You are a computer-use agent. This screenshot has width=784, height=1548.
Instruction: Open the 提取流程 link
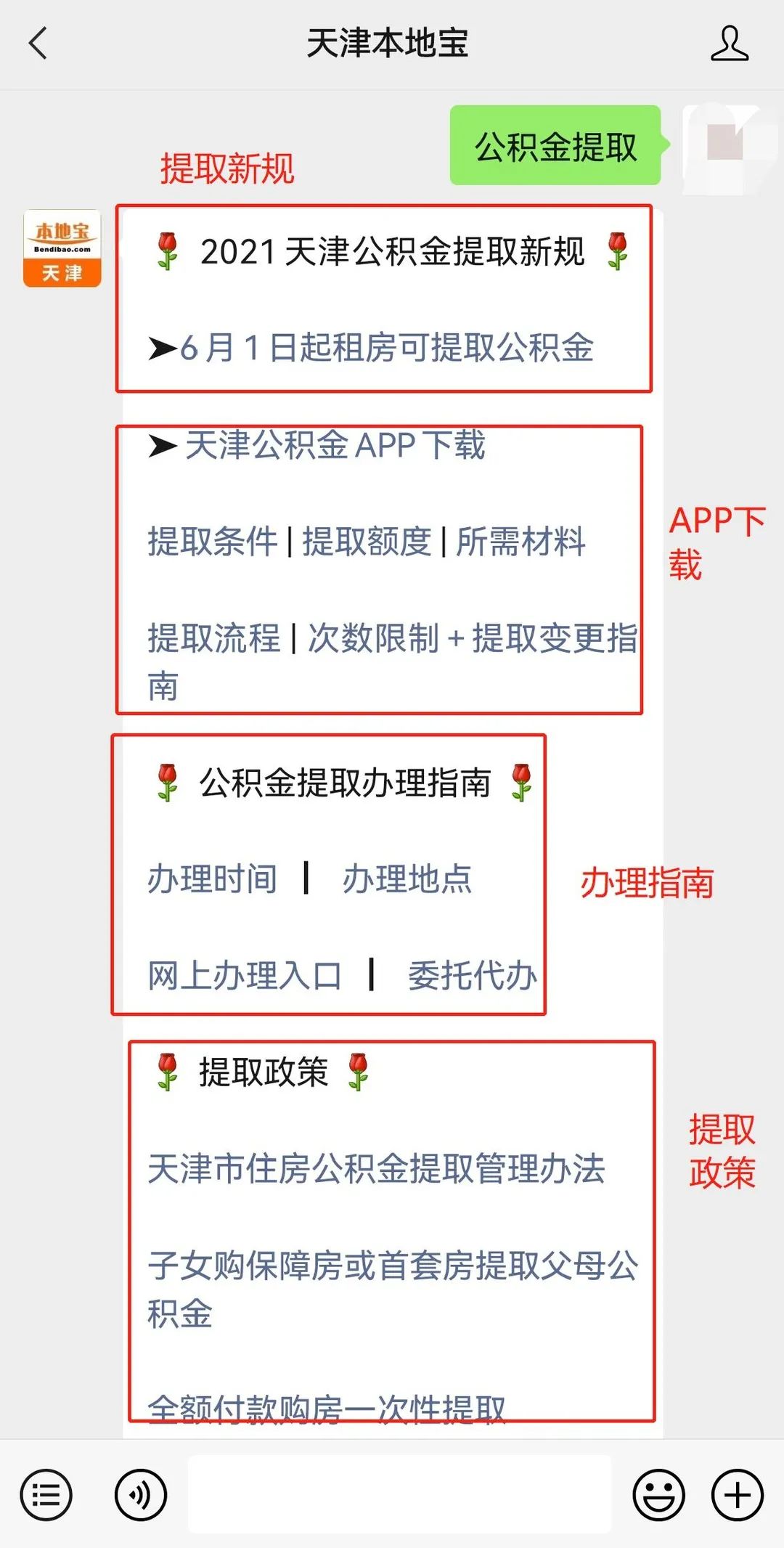pyautogui.click(x=213, y=638)
